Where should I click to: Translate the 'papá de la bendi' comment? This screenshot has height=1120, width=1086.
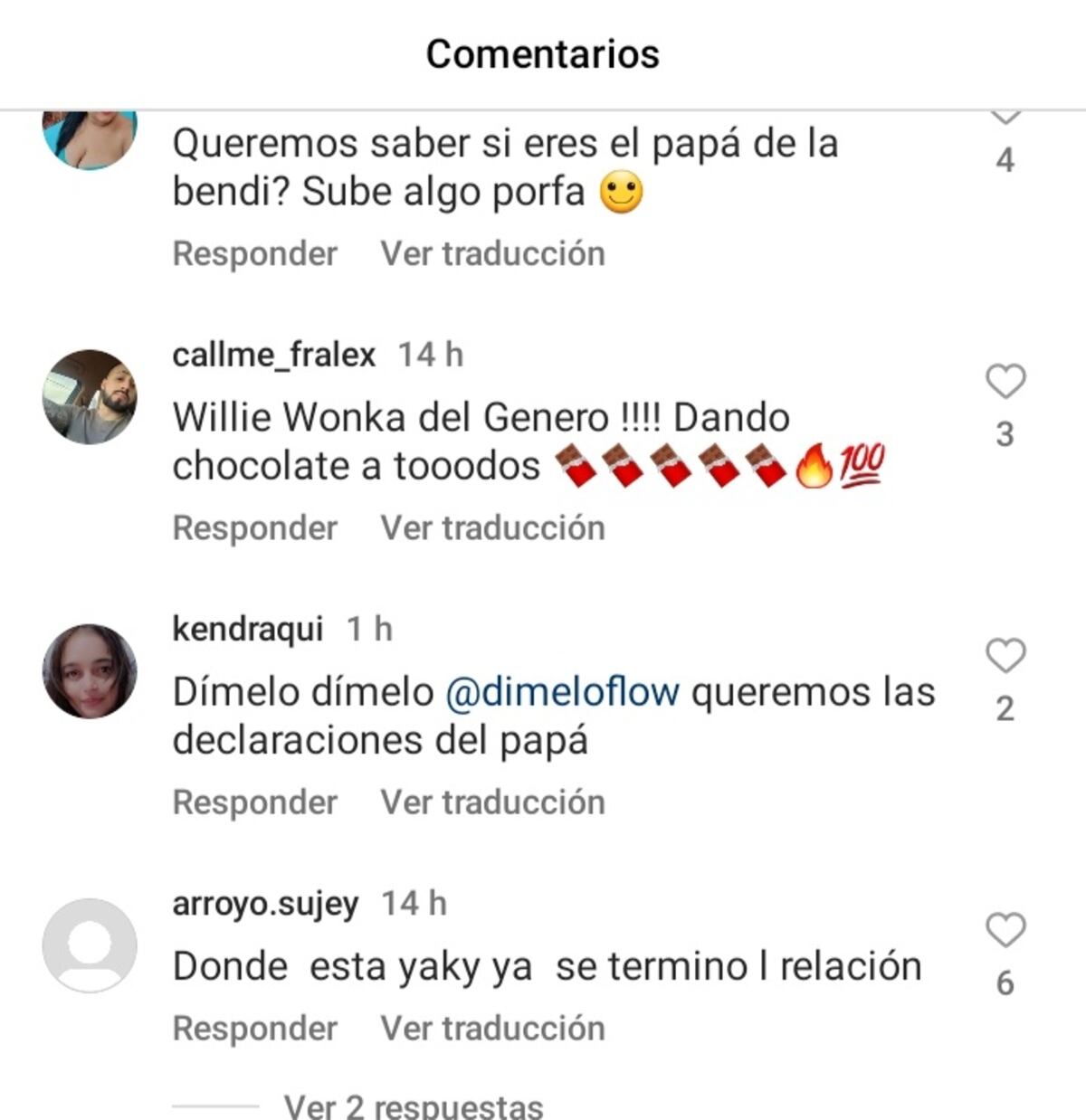point(492,253)
